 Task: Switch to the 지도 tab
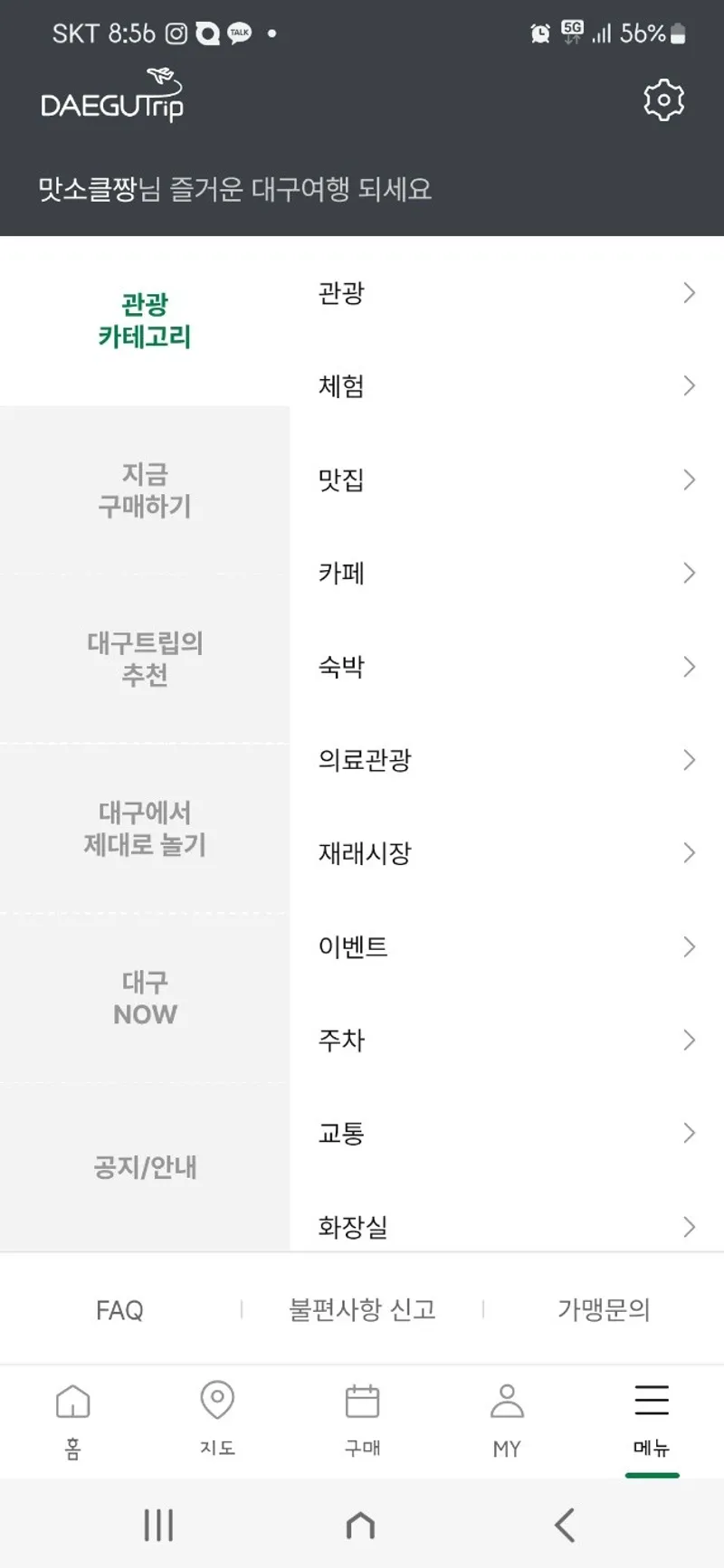[217, 1419]
